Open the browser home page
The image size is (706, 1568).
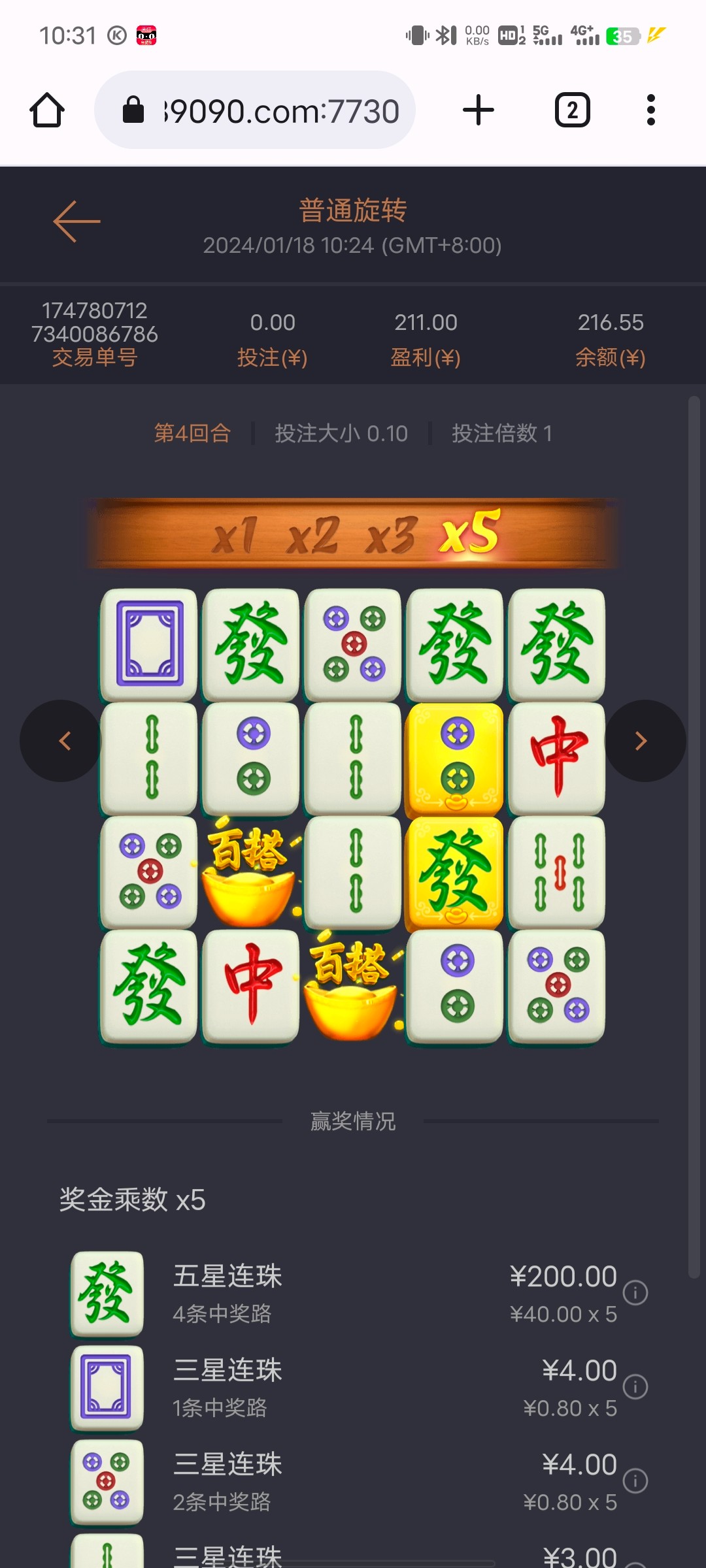tap(47, 110)
